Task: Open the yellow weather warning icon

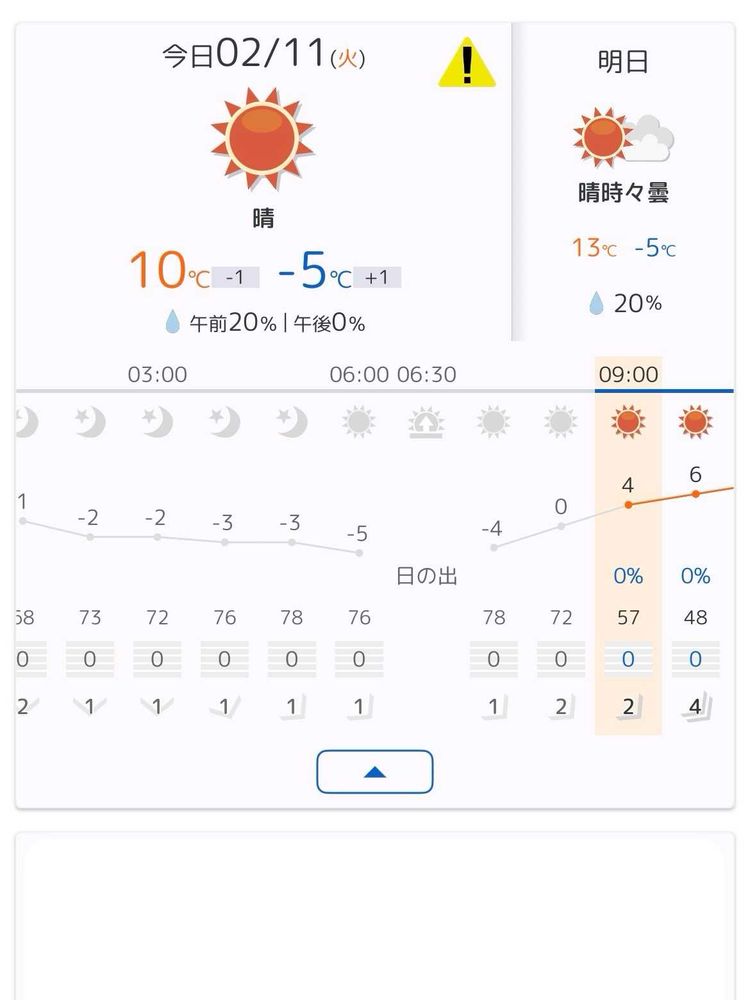Action: pos(467,62)
